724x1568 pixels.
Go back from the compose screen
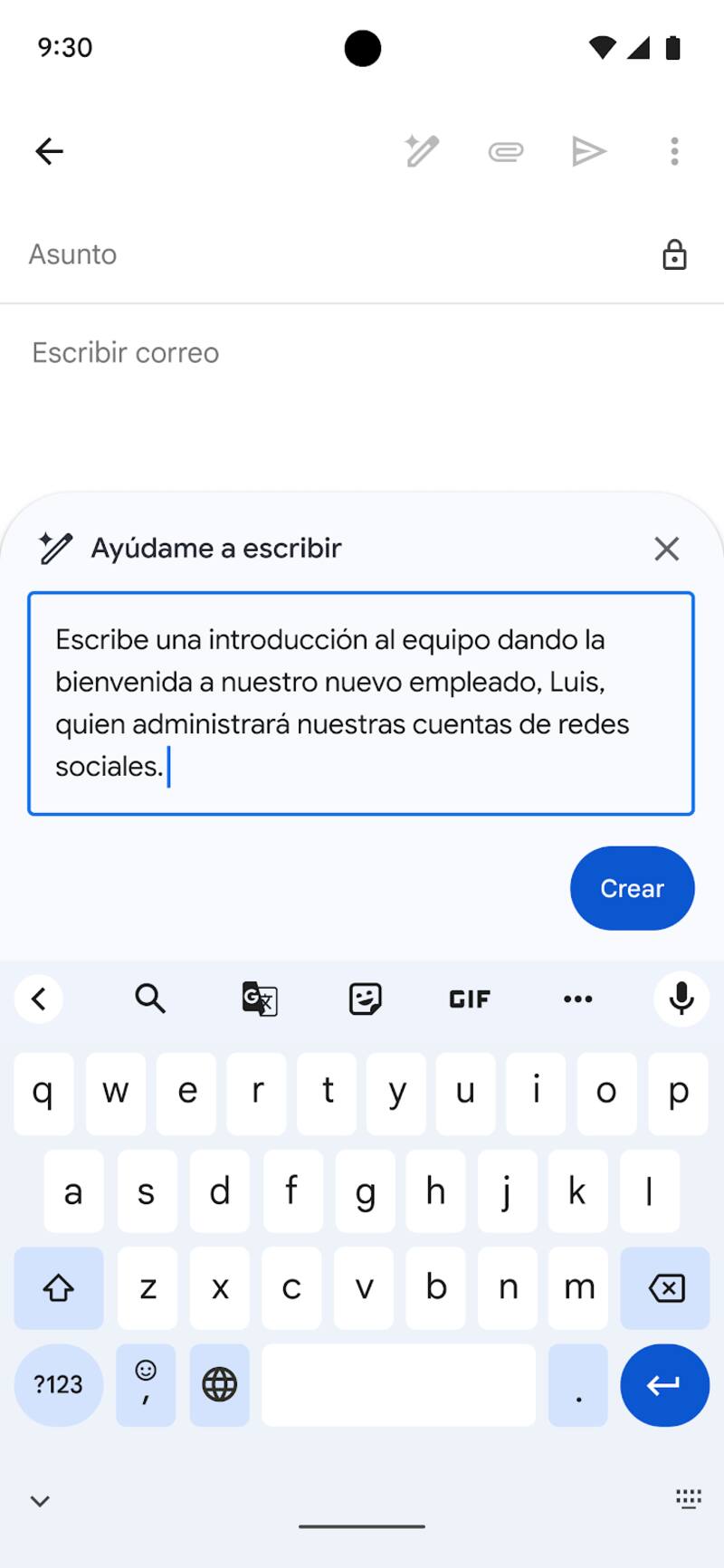click(49, 151)
